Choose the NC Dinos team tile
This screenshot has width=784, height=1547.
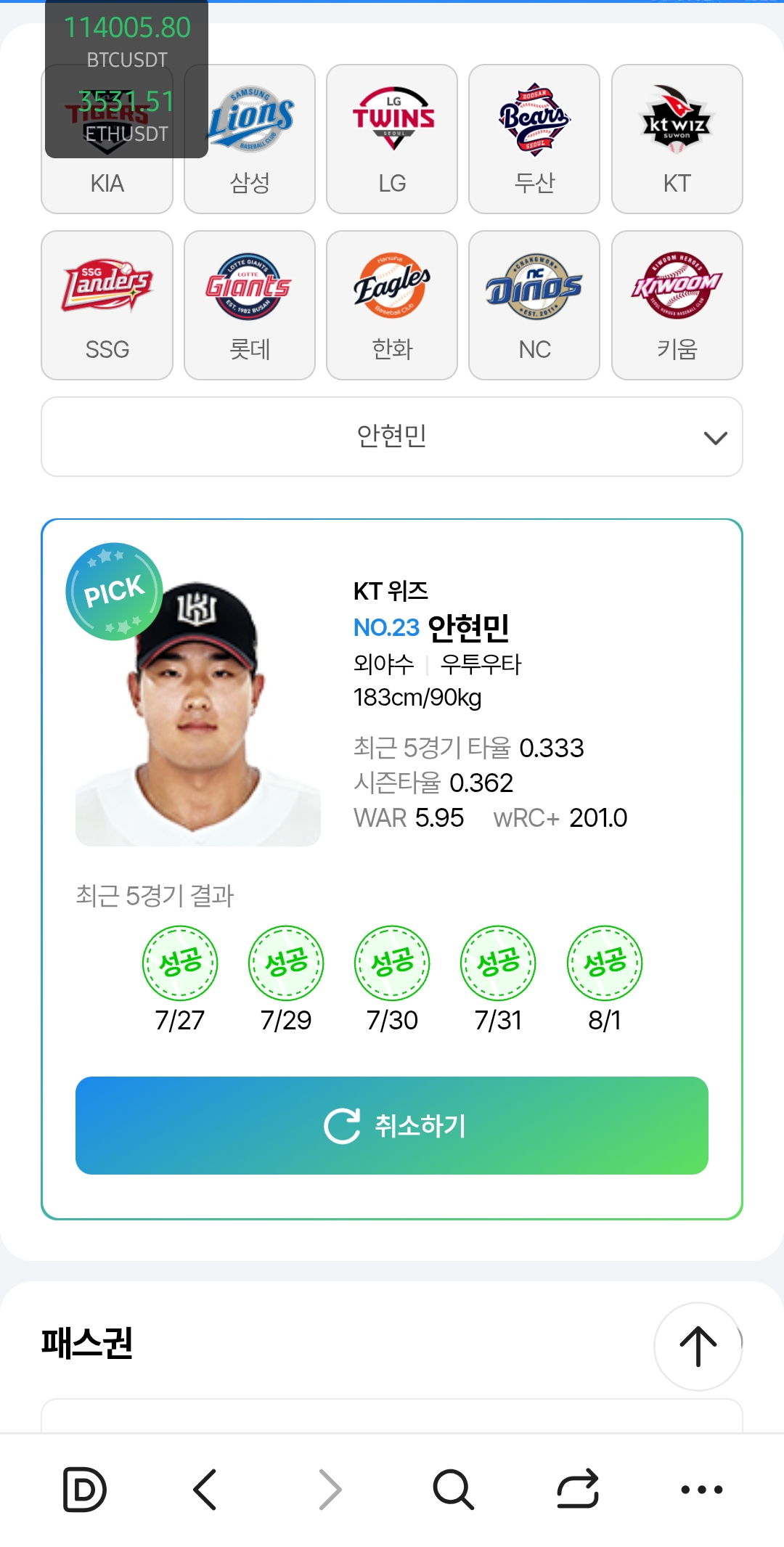[534, 305]
